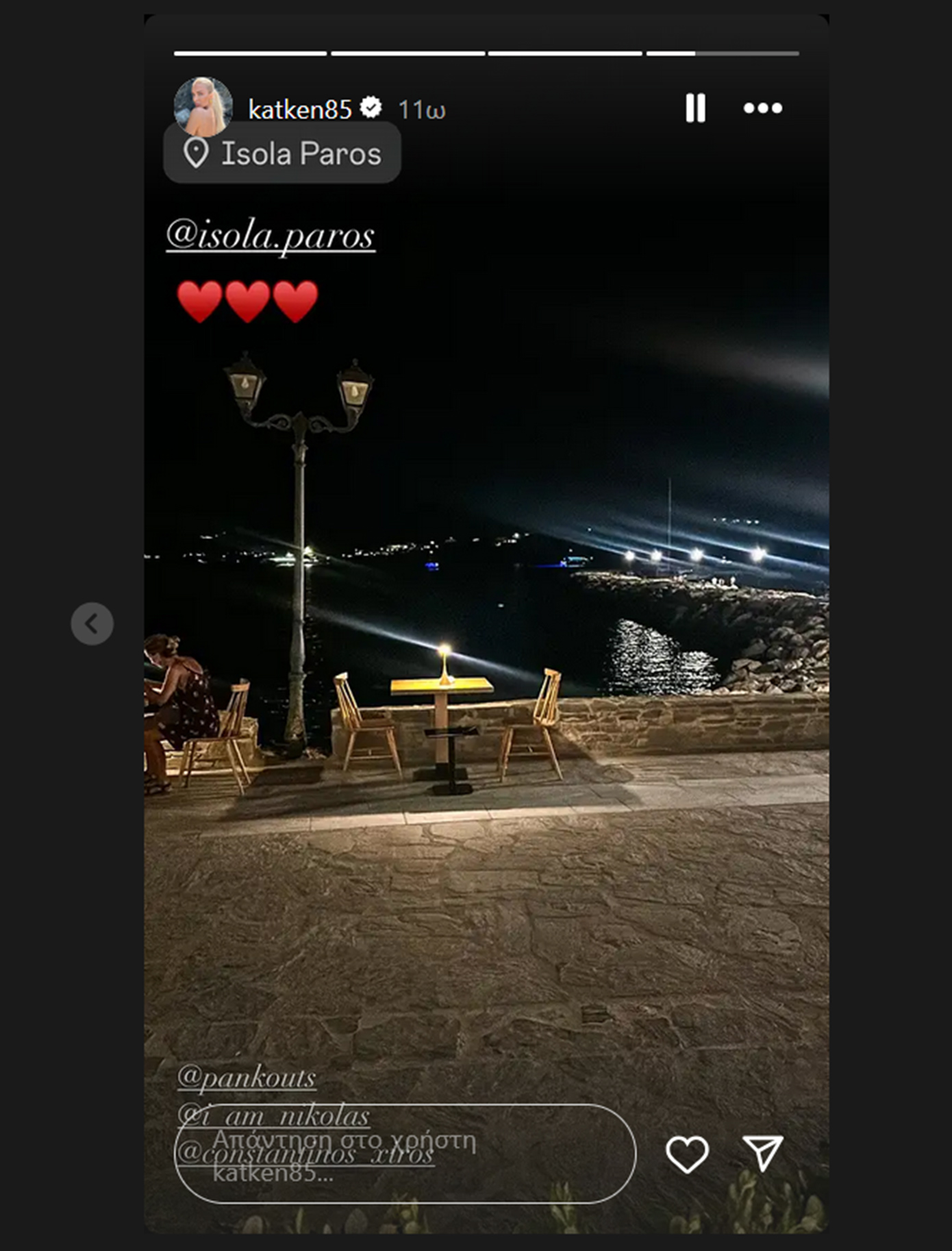
Task: Go to the previous story with left arrow
Action: pyautogui.click(x=92, y=623)
